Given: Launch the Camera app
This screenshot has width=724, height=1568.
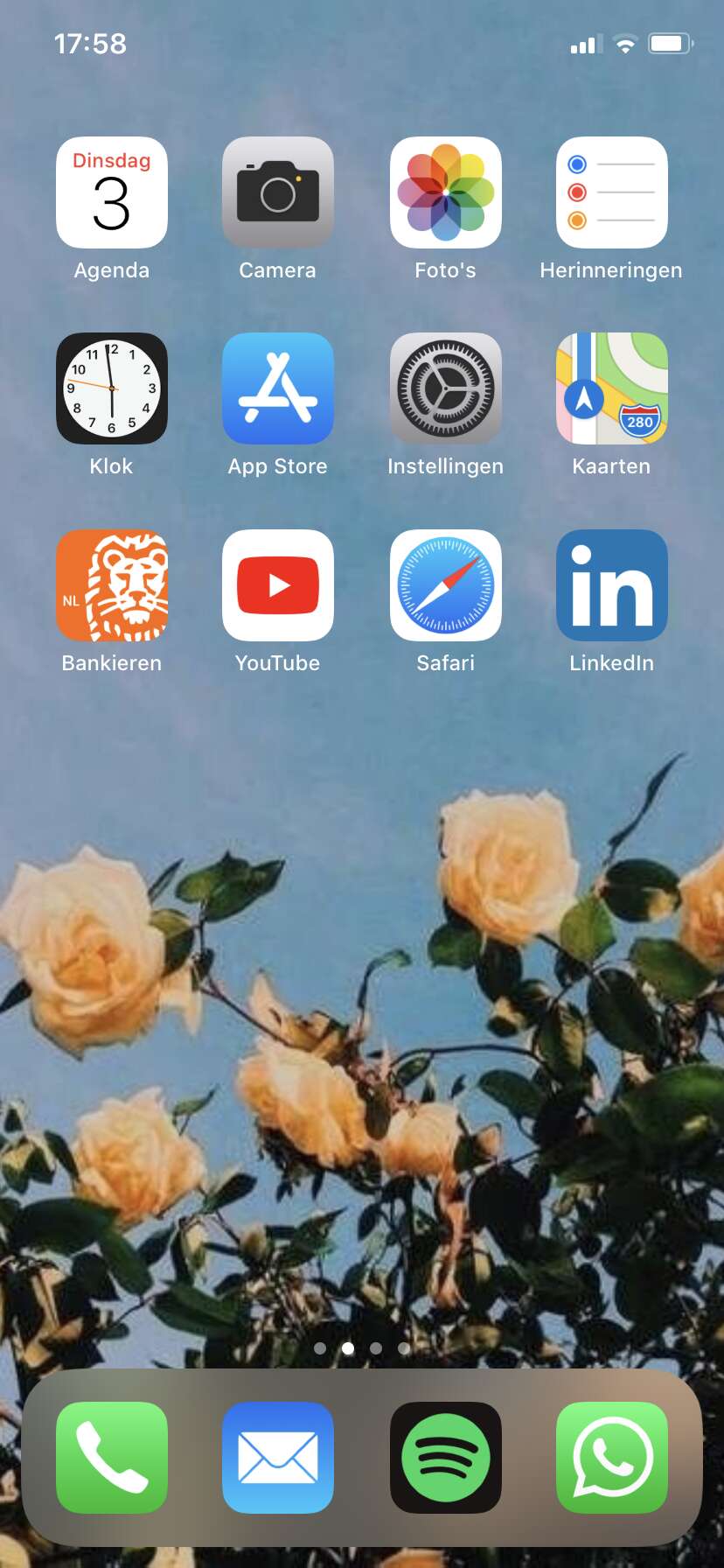Looking at the screenshot, I should coord(278,192).
